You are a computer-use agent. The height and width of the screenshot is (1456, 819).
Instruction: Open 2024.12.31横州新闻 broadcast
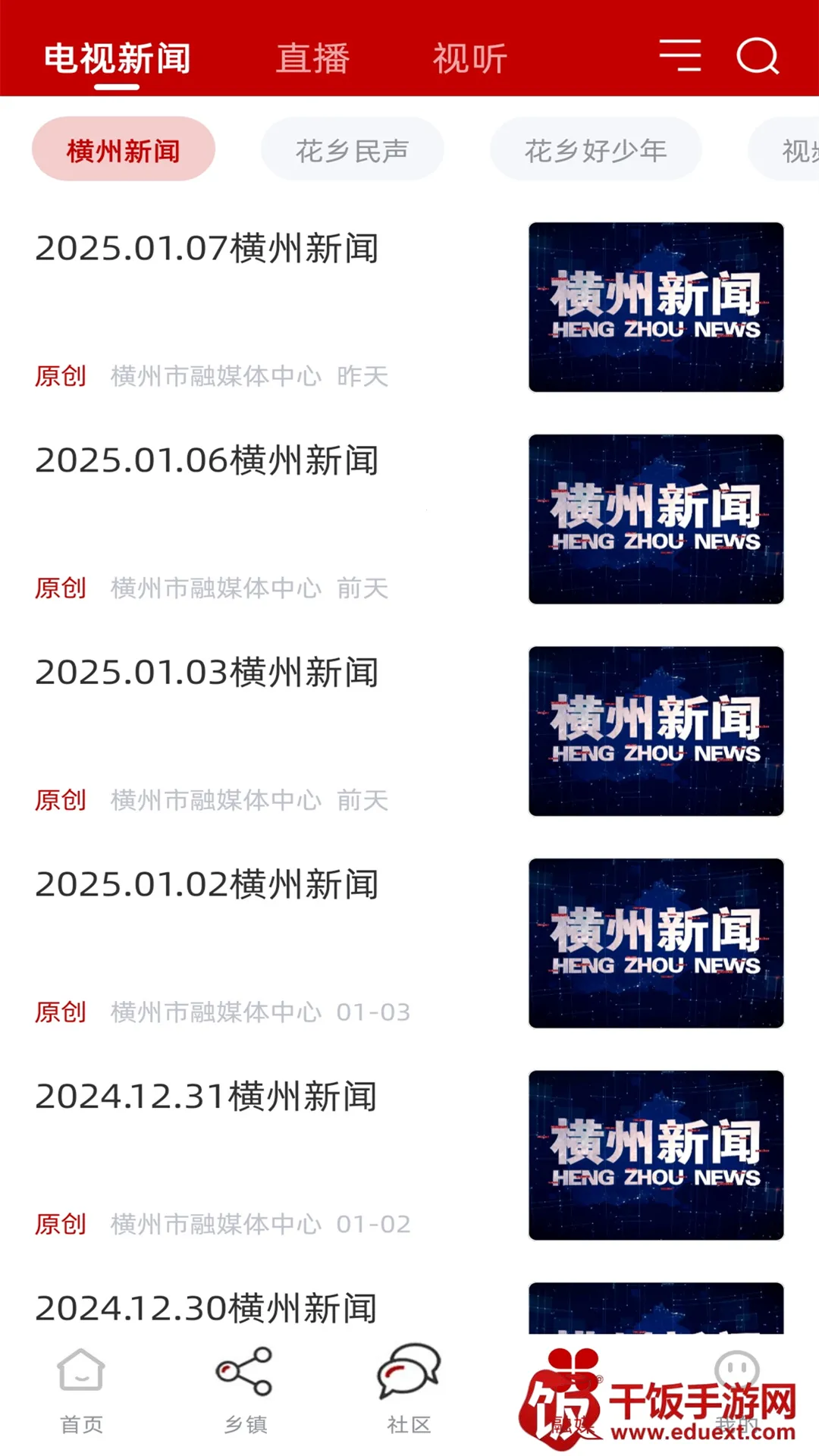207,1097
